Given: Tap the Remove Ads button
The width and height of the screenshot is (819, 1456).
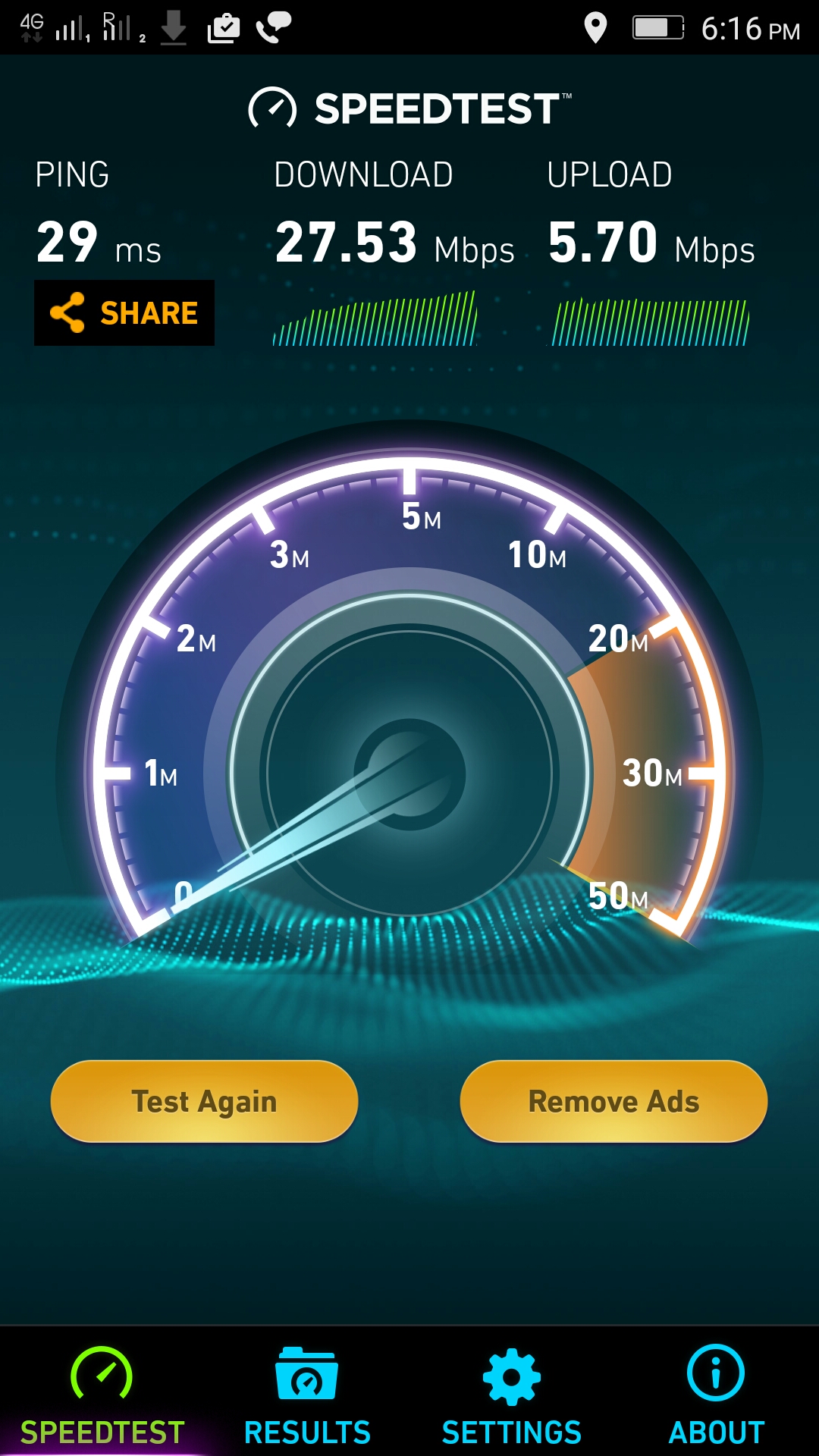Looking at the screenshot, I should click(613, 1101).
